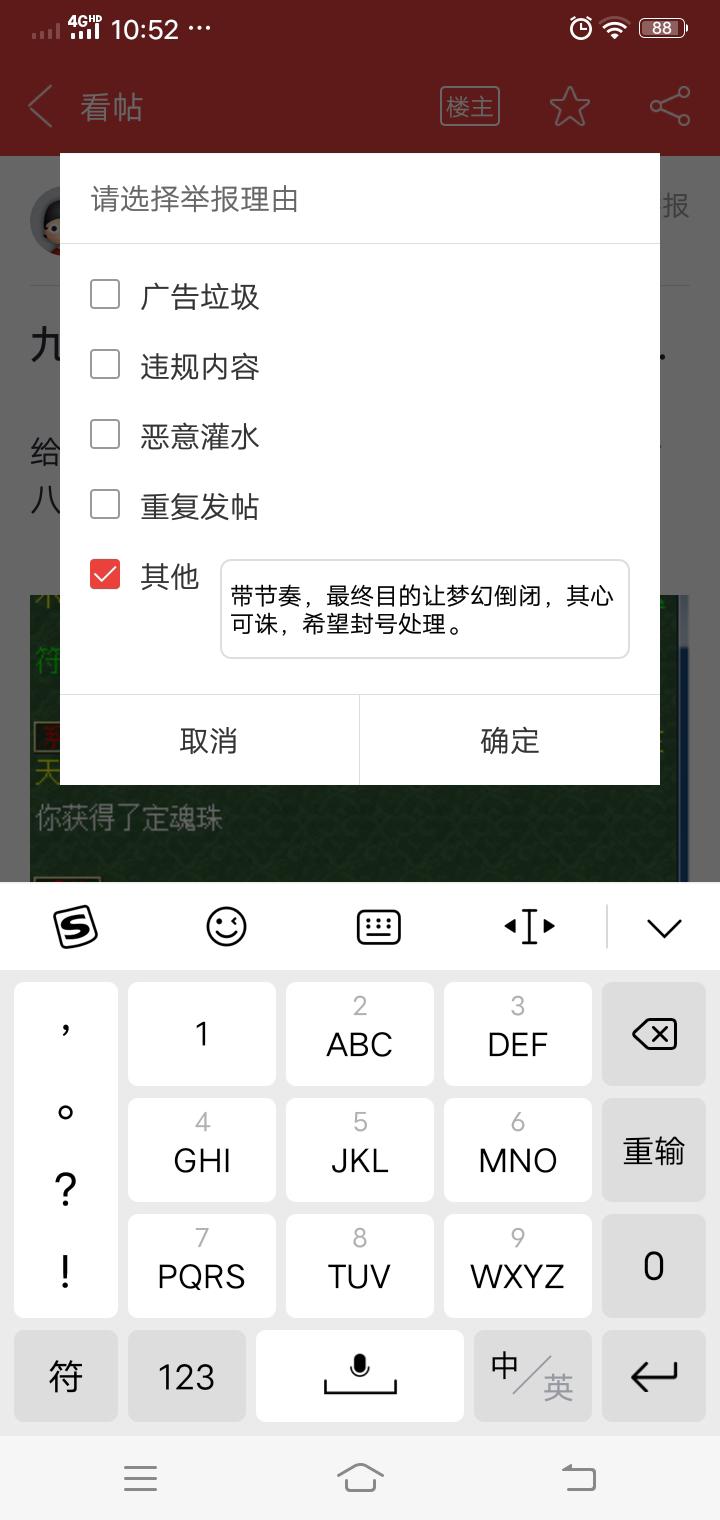
Task: Open the emoji panel on keyboard
Action: (x=226, y=927)
